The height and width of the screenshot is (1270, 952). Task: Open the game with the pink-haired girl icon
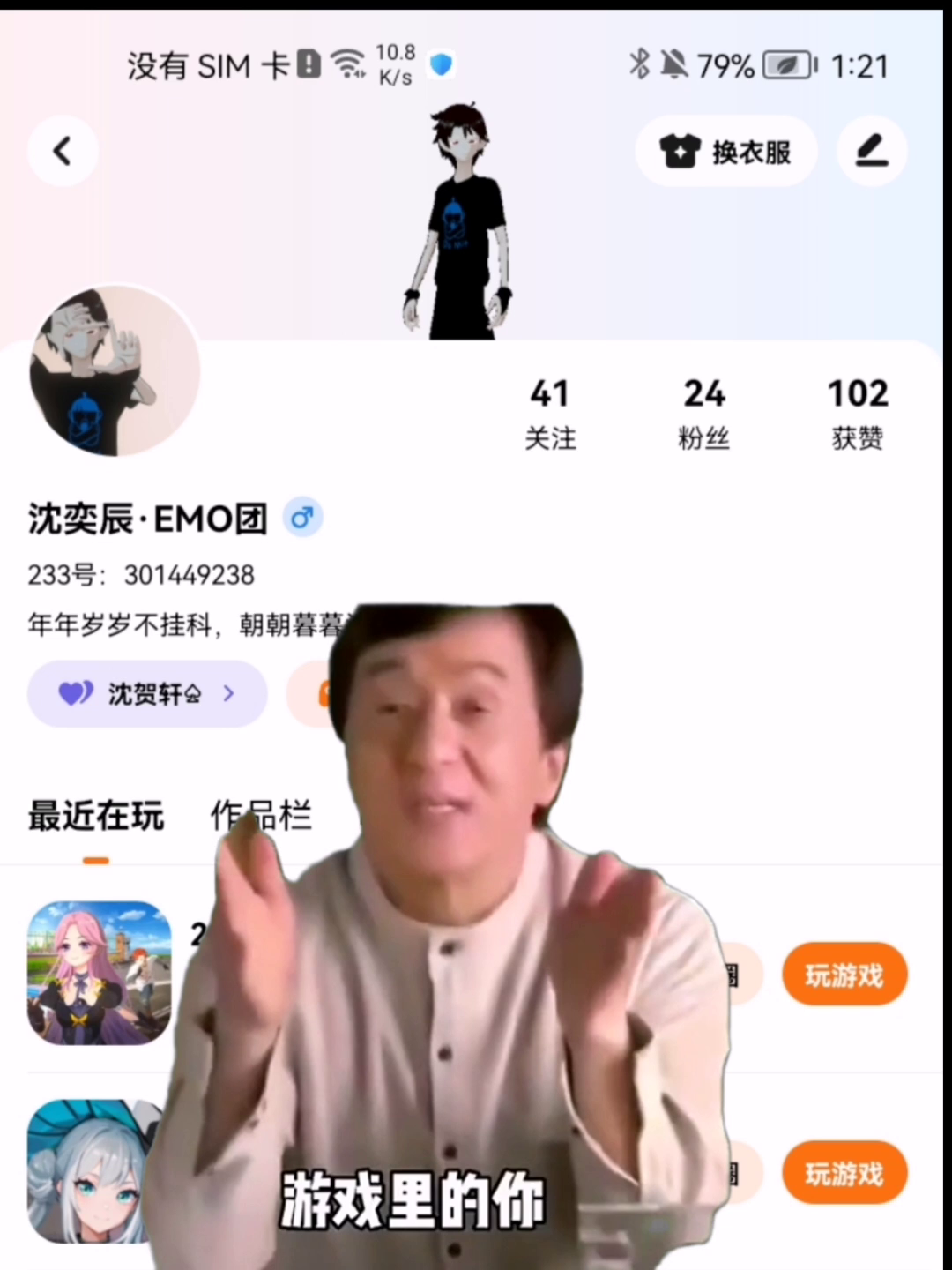click(x=100, y=973)
